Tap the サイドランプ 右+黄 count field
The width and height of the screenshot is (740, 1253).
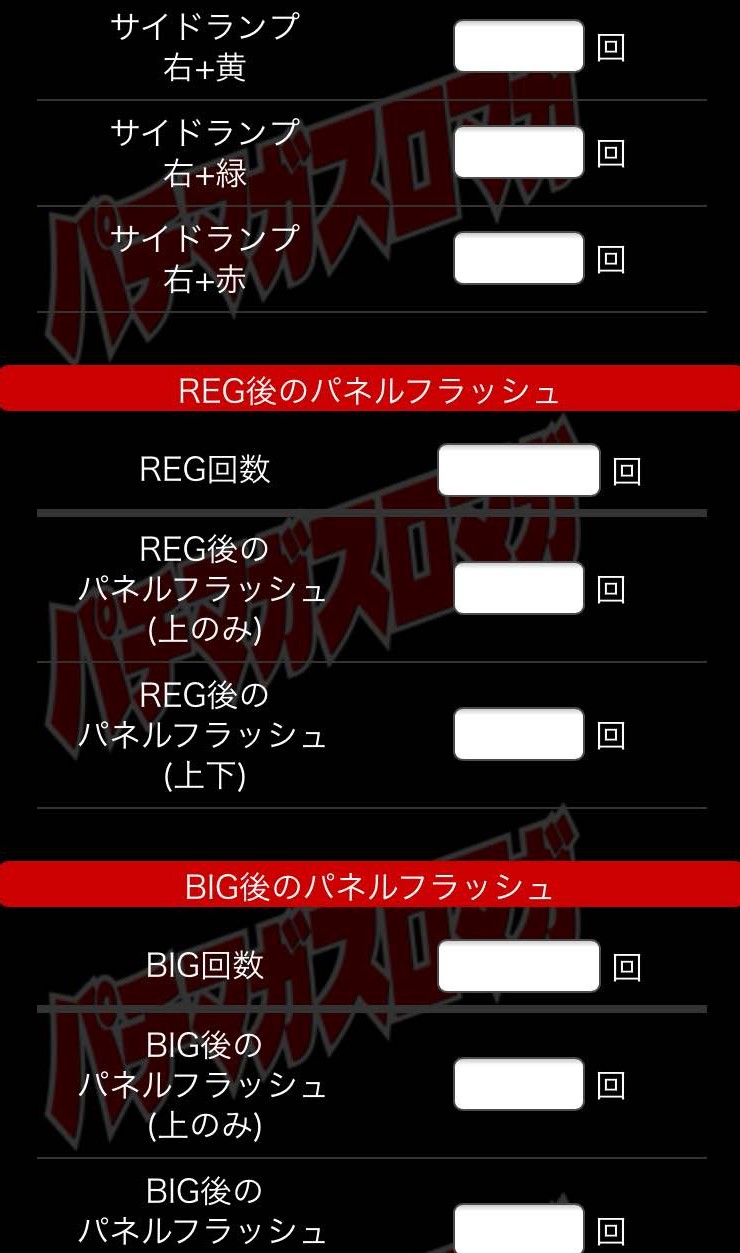click(518, 46)
